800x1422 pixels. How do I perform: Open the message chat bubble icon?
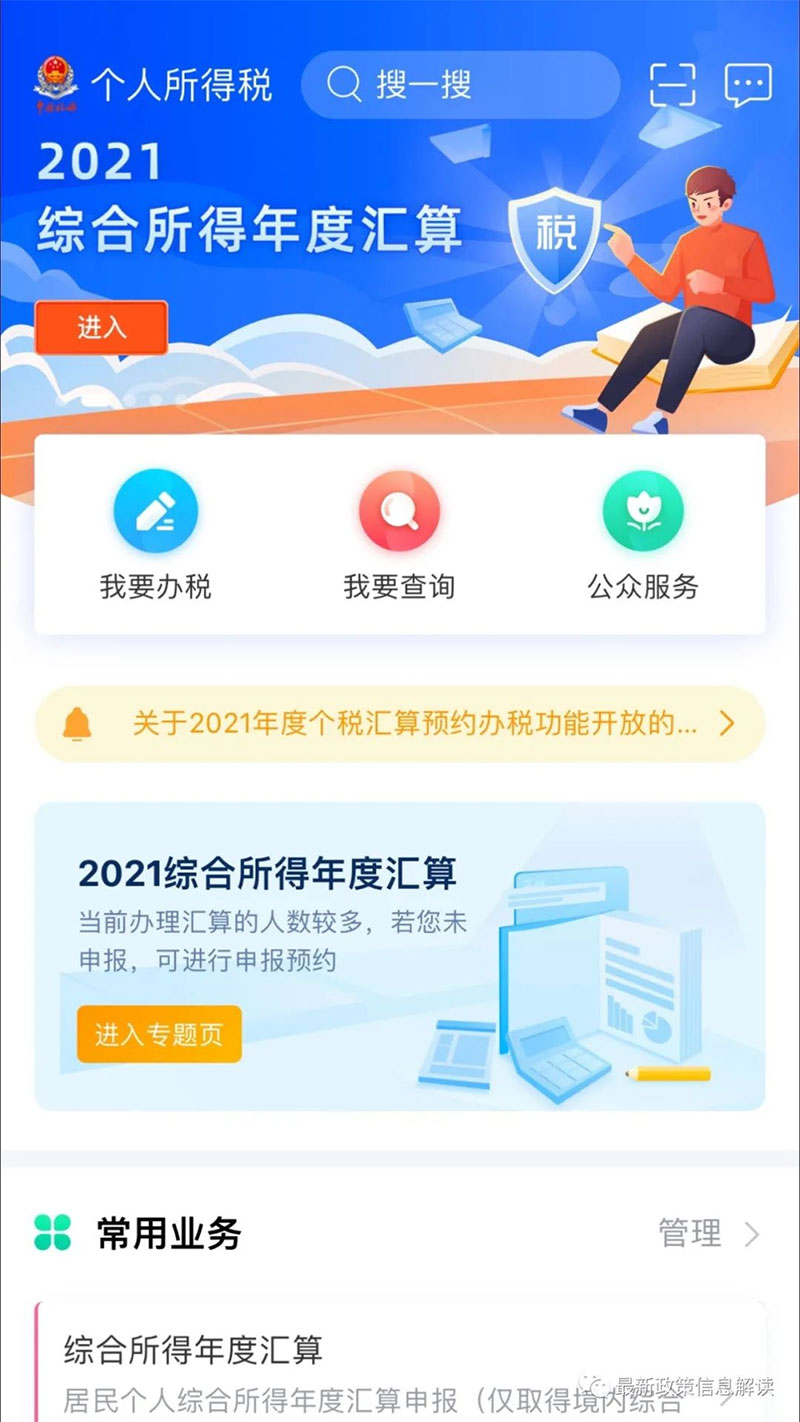point(748,86)
